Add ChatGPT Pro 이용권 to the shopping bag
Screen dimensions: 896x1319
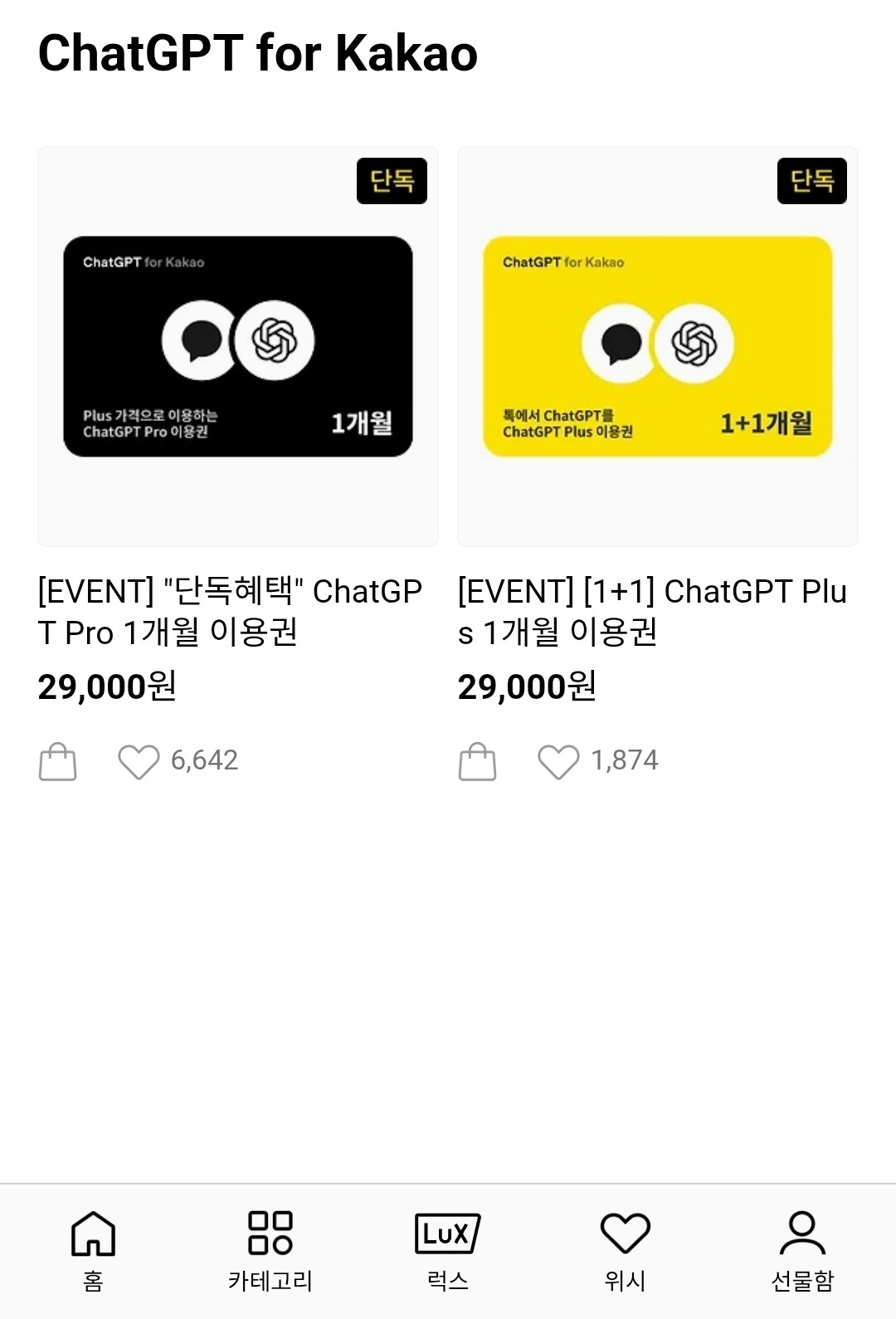coord(58,761)
